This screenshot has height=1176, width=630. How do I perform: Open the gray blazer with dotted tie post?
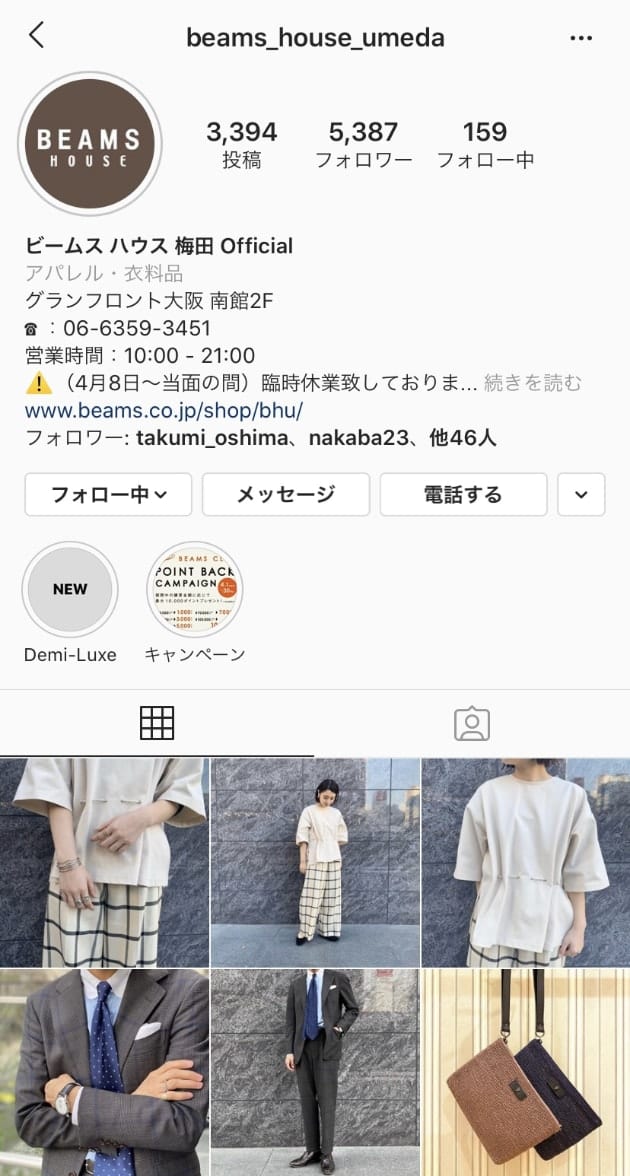[x=104, y=1072]
